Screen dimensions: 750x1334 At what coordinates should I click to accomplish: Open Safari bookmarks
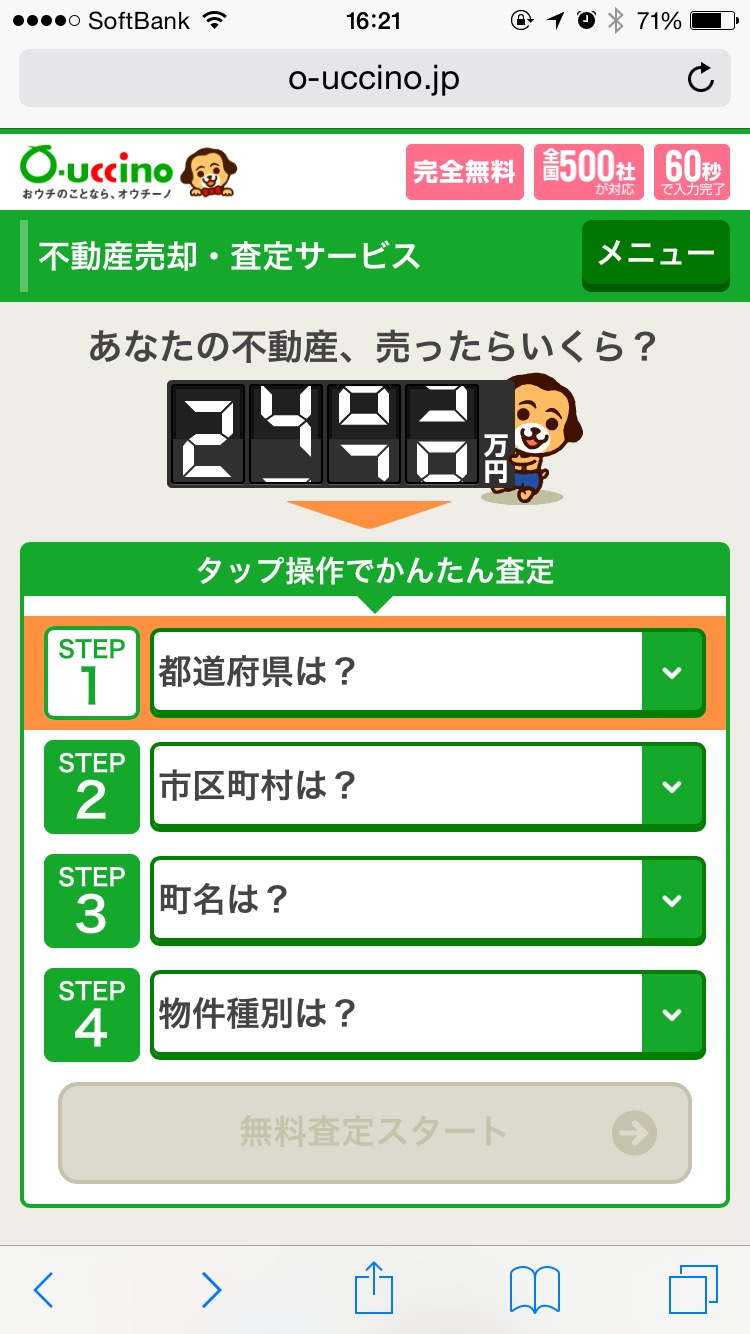tap(534, 1290)
